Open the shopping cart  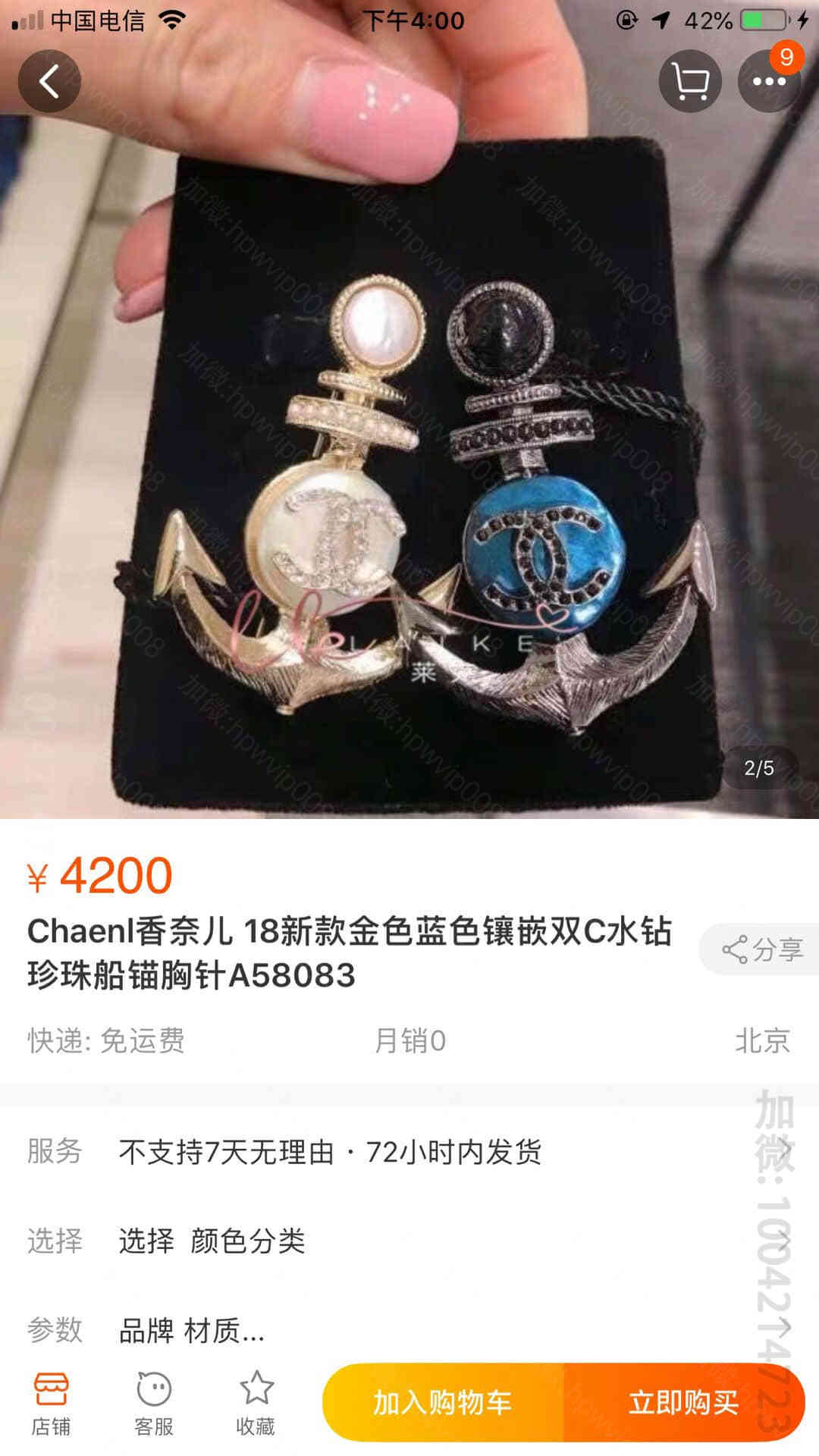tap(689, 81)
